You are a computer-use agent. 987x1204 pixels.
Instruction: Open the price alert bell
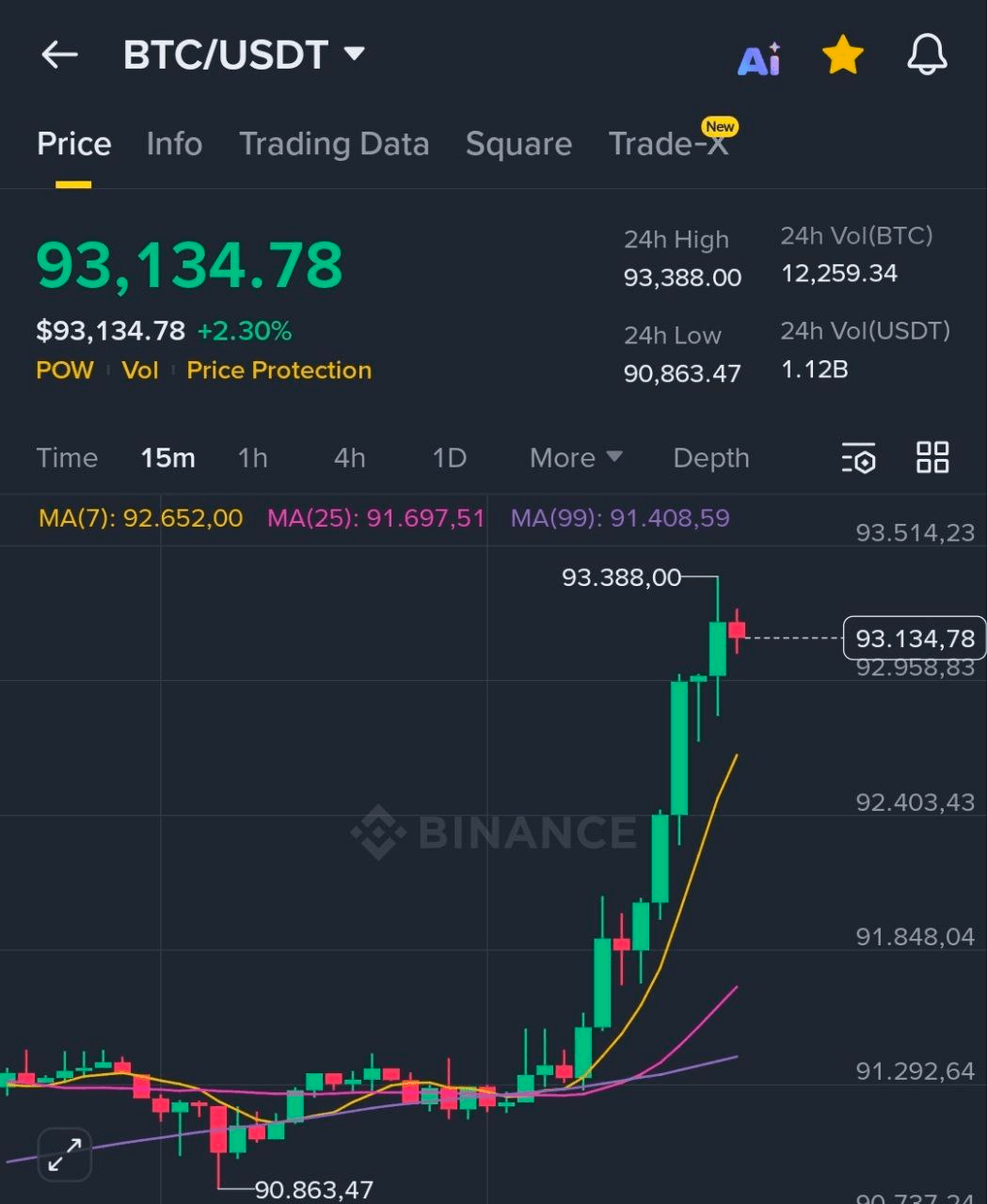coord(927,55)
